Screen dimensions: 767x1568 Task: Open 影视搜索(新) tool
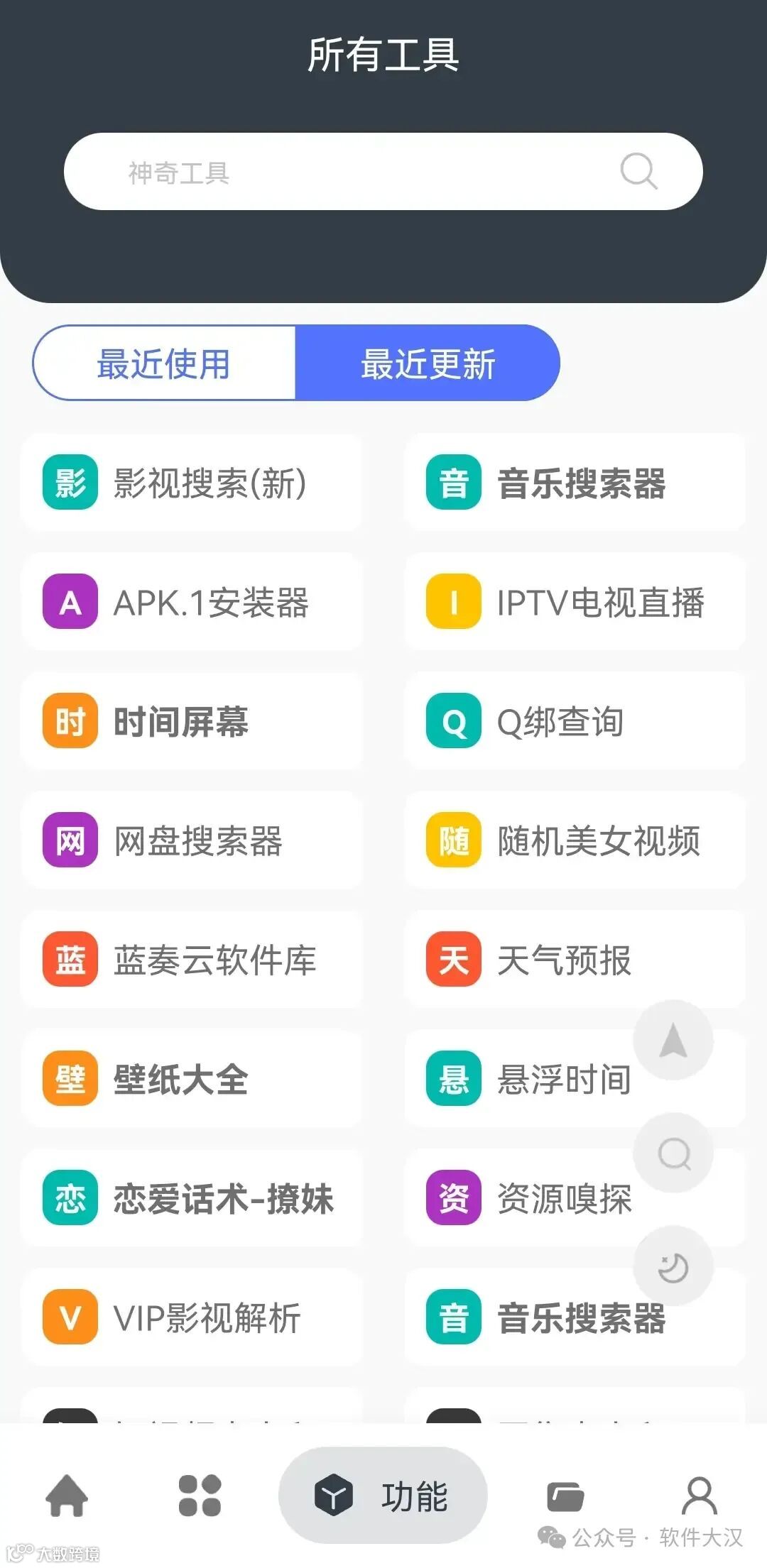(192, 483)
